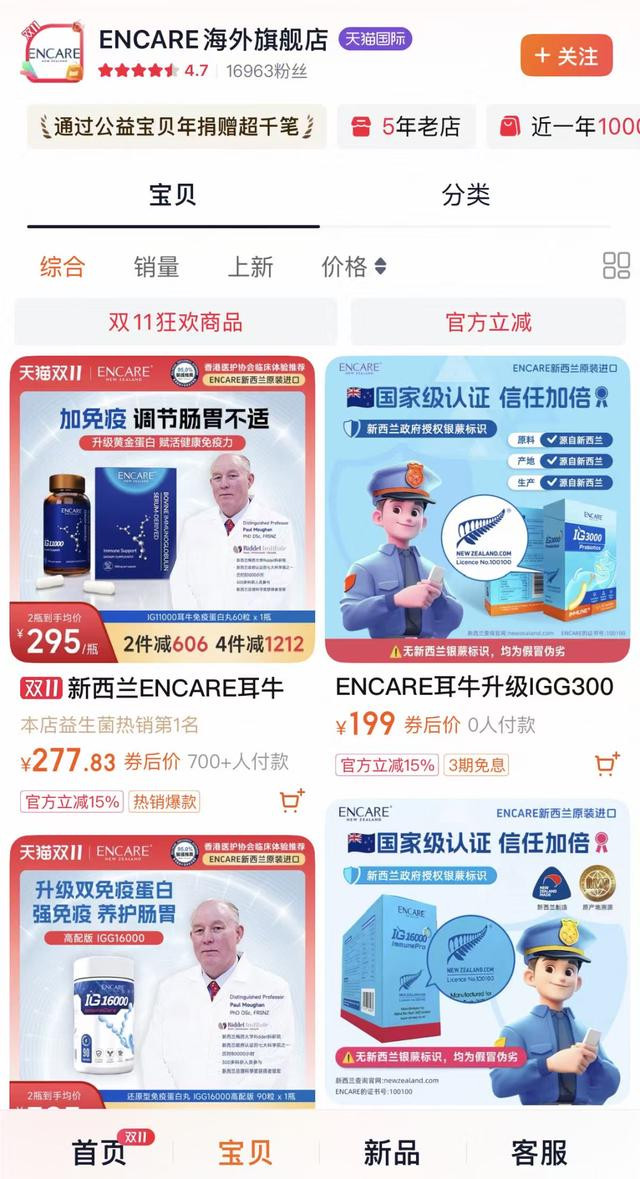Open the 新西兰ENCARE耳牛 product card

(x=162, y=510)
